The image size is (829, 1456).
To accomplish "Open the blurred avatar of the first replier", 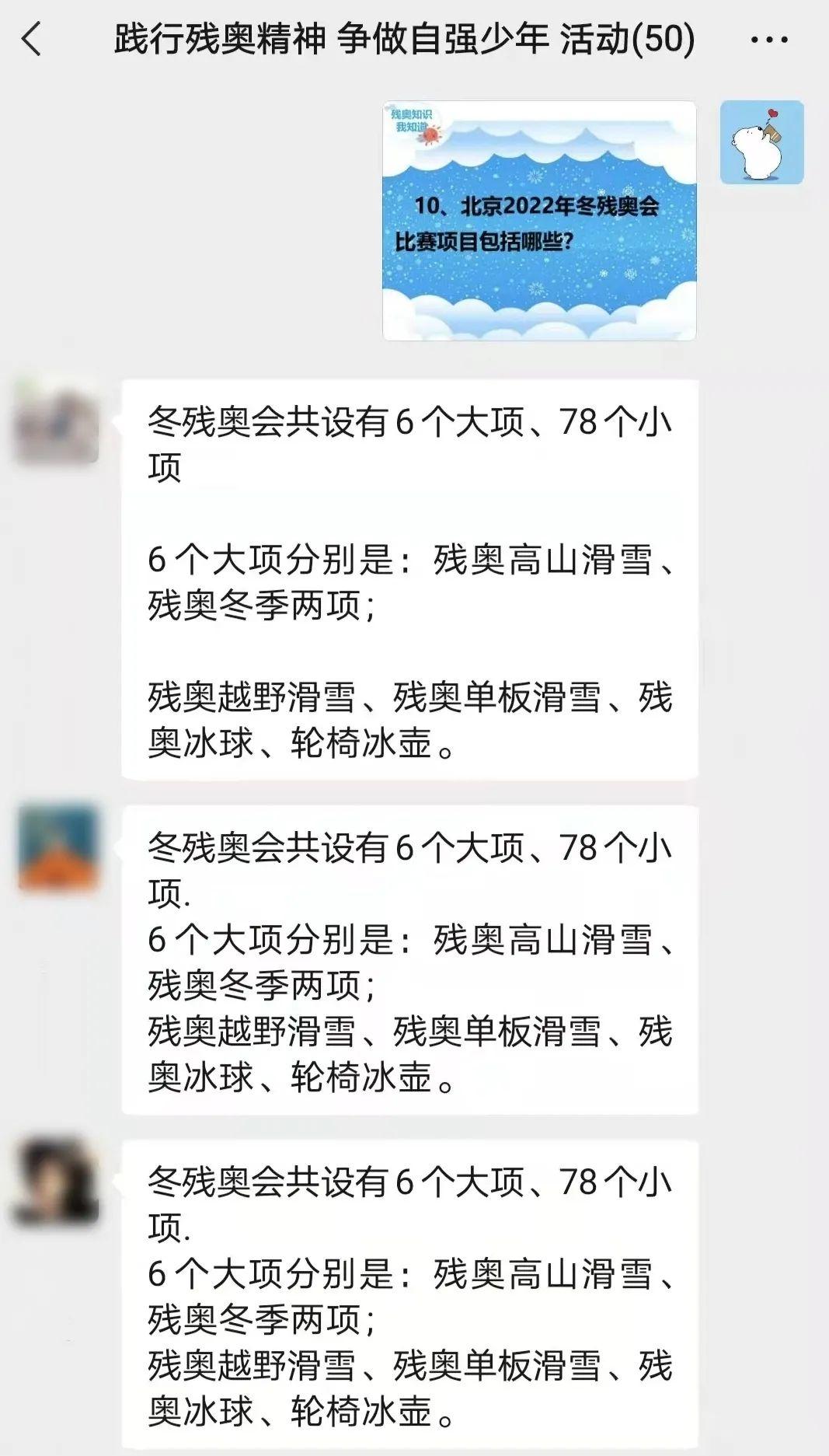I will [x=58, y=422].
